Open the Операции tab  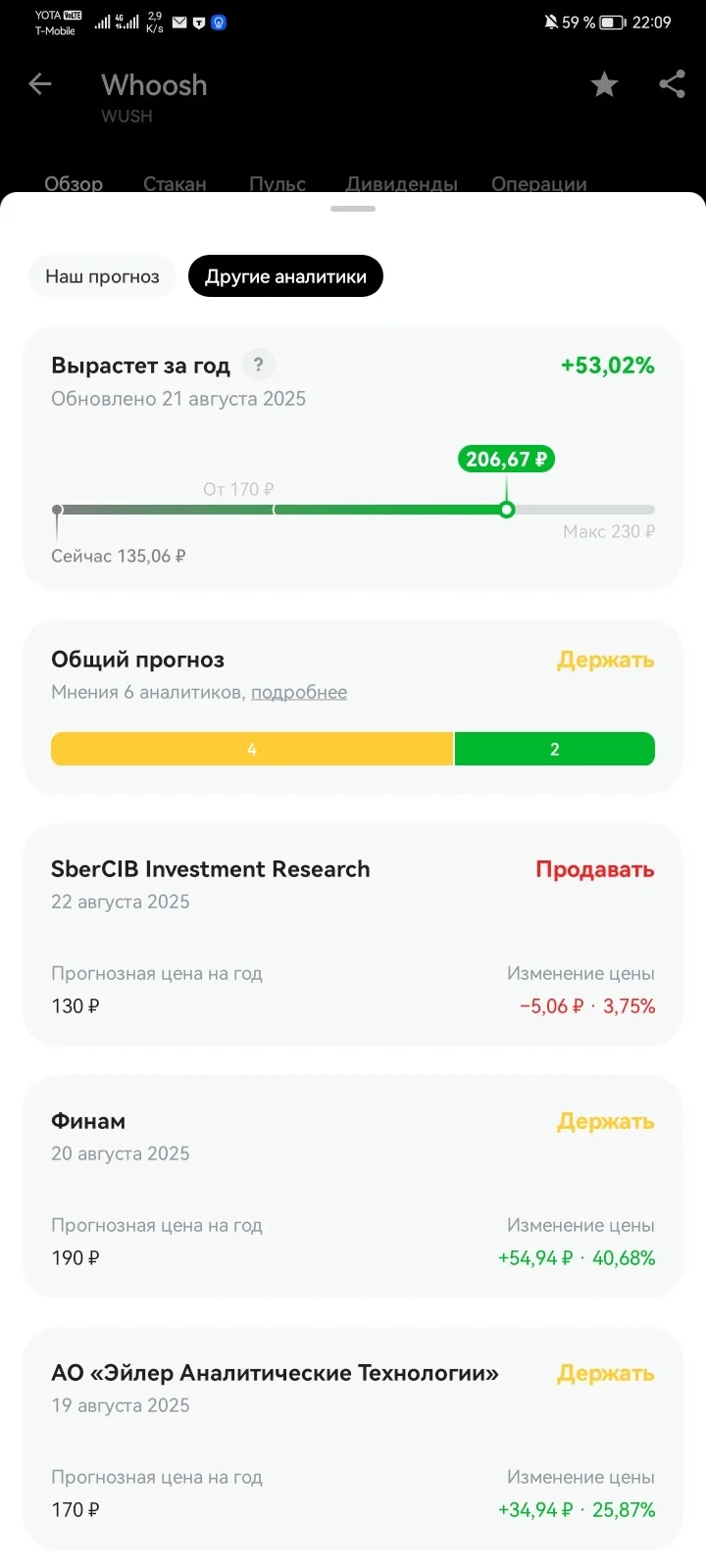pyautogui.click(x=539, y=183)
